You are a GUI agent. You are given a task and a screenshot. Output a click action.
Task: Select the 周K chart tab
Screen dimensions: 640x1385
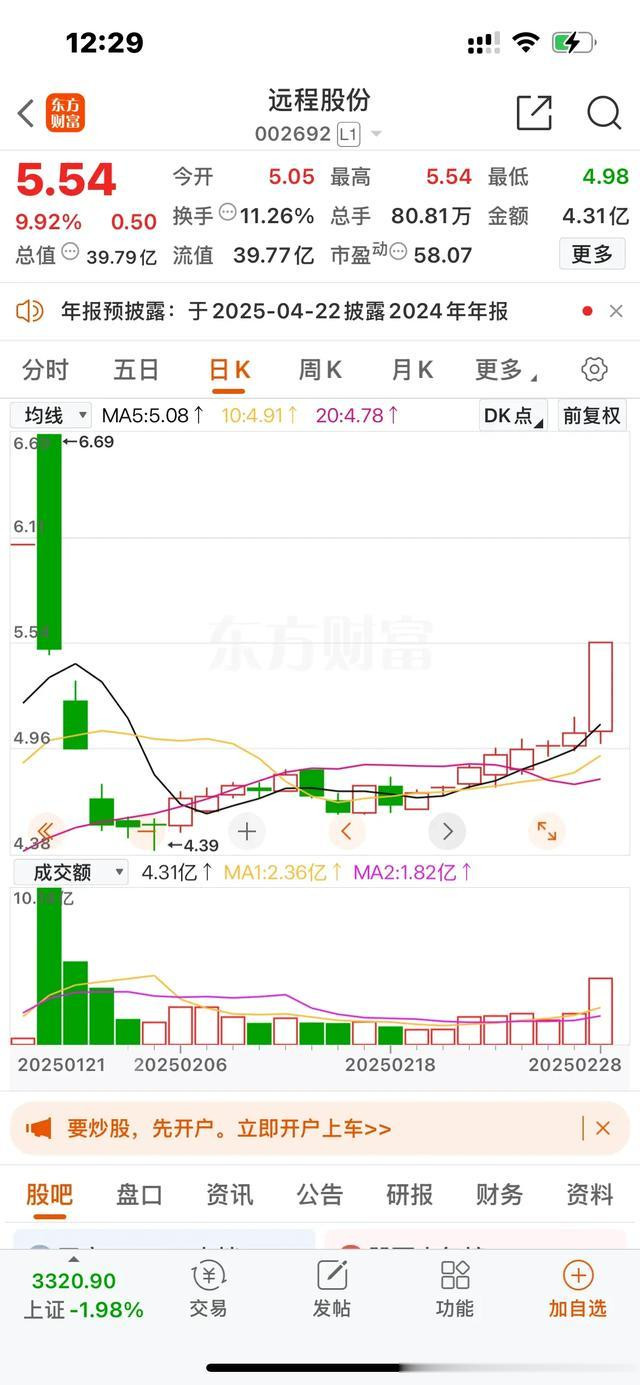coord(320,370)
